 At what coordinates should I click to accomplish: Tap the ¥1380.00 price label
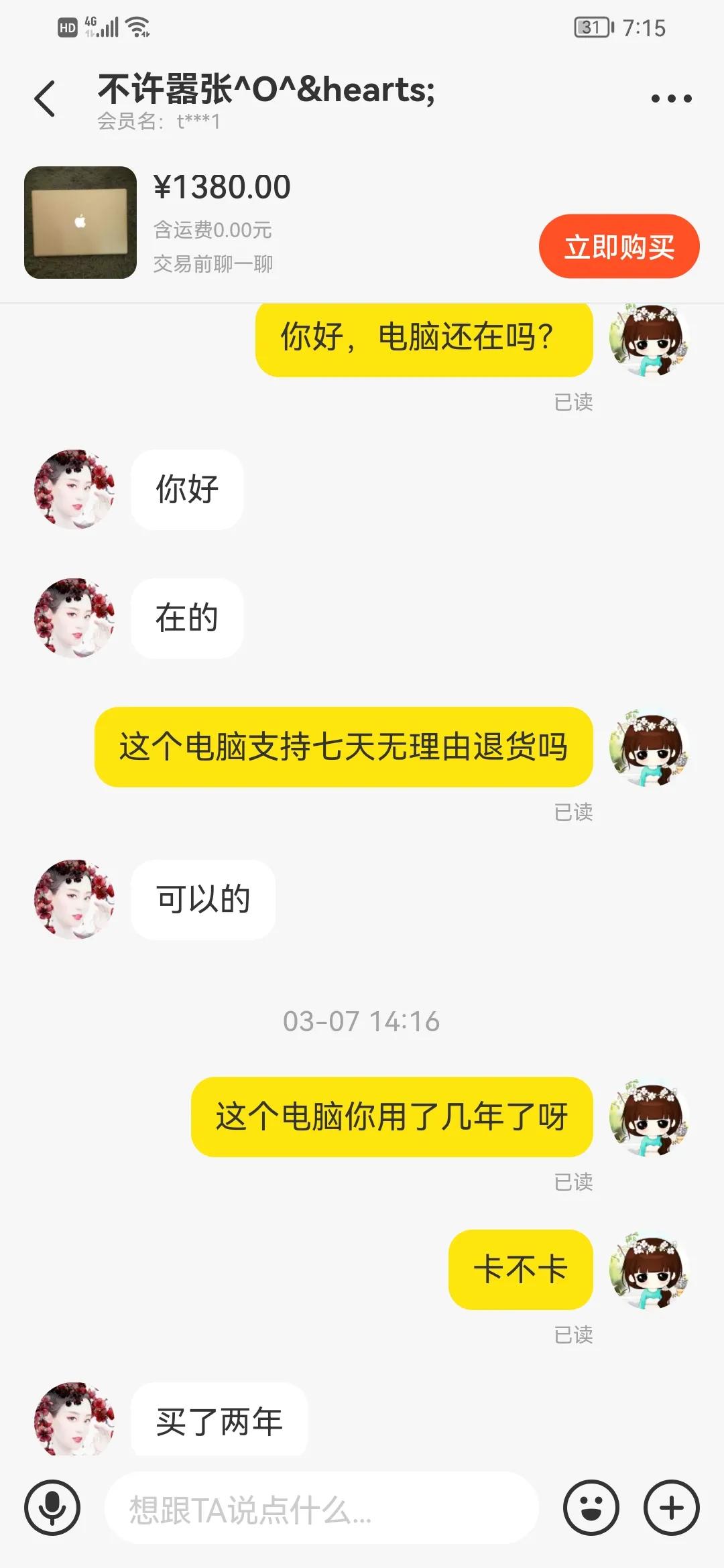[221, 188]
